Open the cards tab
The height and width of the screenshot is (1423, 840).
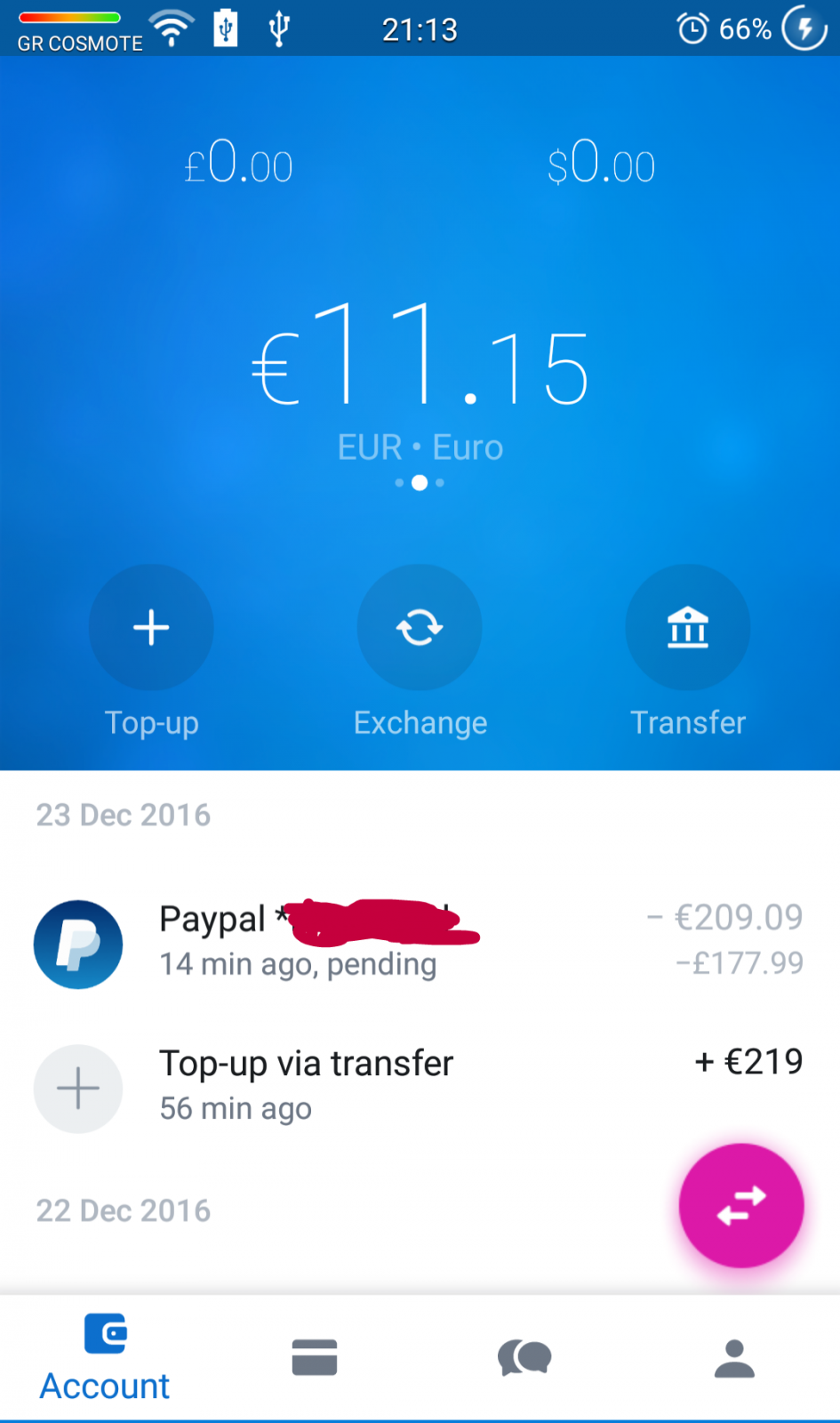pyautogui.click(x=315, y=1357)
